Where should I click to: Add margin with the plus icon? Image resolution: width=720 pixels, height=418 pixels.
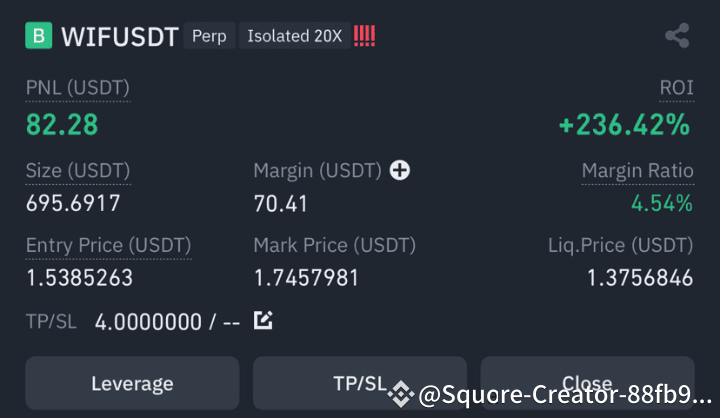(400, 170)
